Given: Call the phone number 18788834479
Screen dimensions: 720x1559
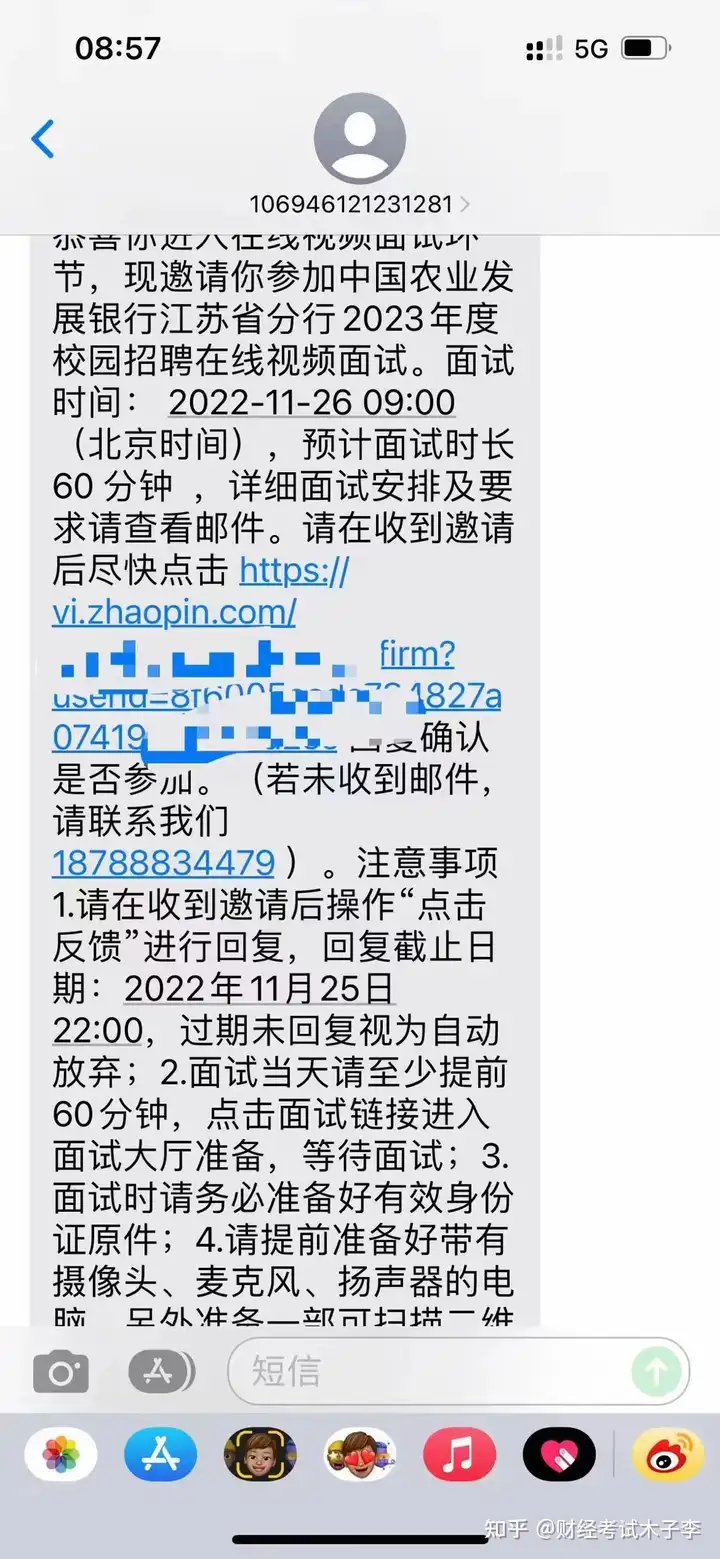Looking at the screenshot, I should tap(163, 862).
